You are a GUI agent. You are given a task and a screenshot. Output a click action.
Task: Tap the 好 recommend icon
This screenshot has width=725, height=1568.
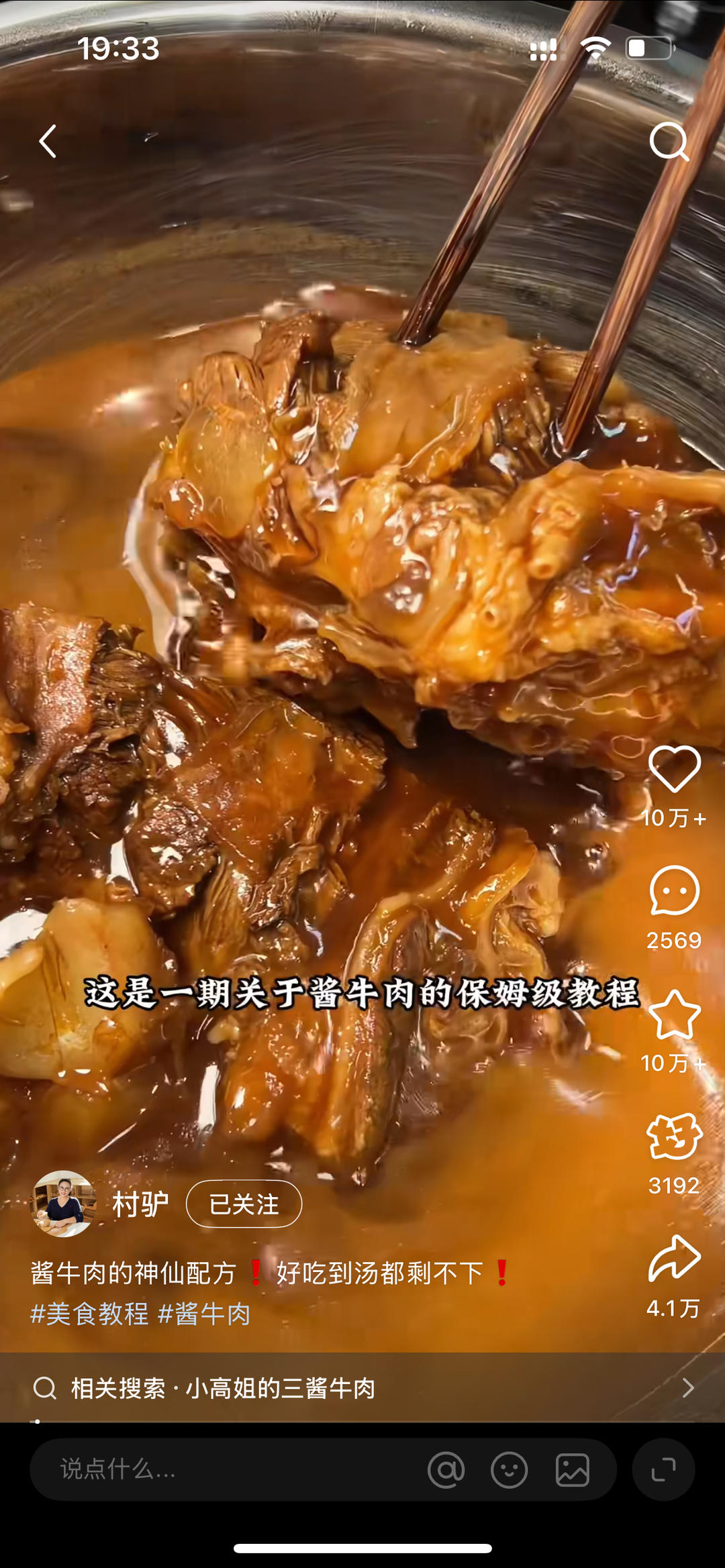(674, 1137)
